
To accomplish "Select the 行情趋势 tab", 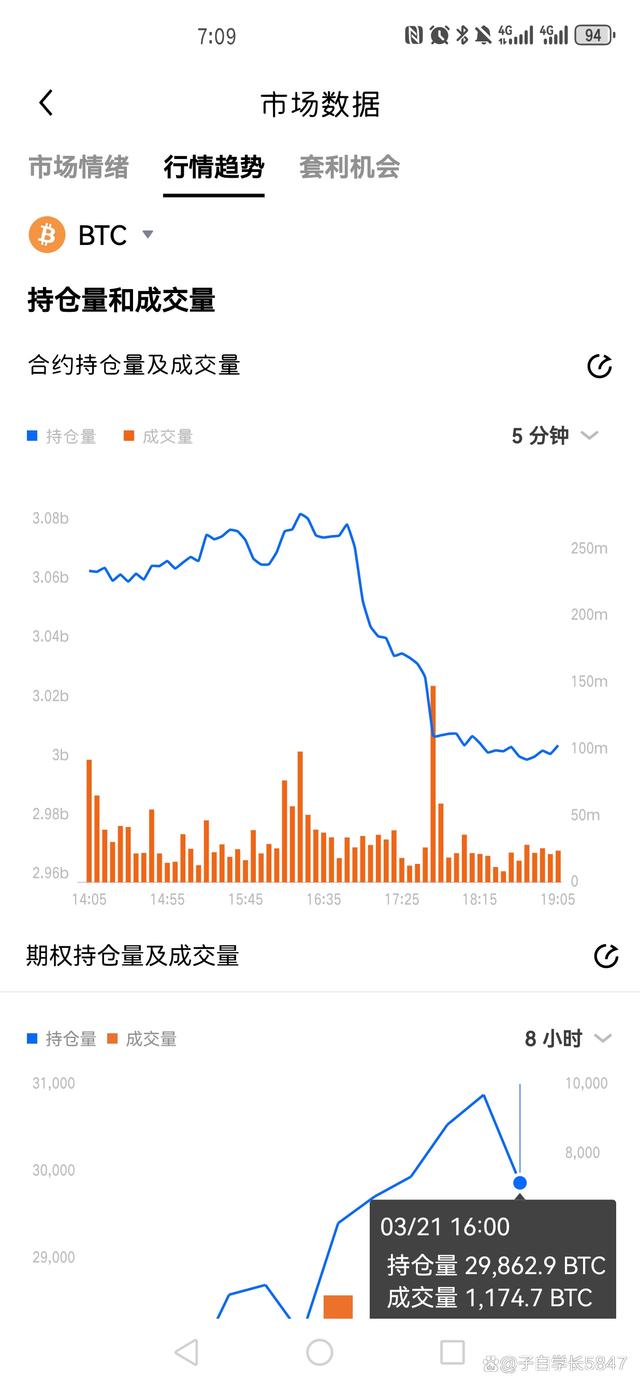I will 214,167.
